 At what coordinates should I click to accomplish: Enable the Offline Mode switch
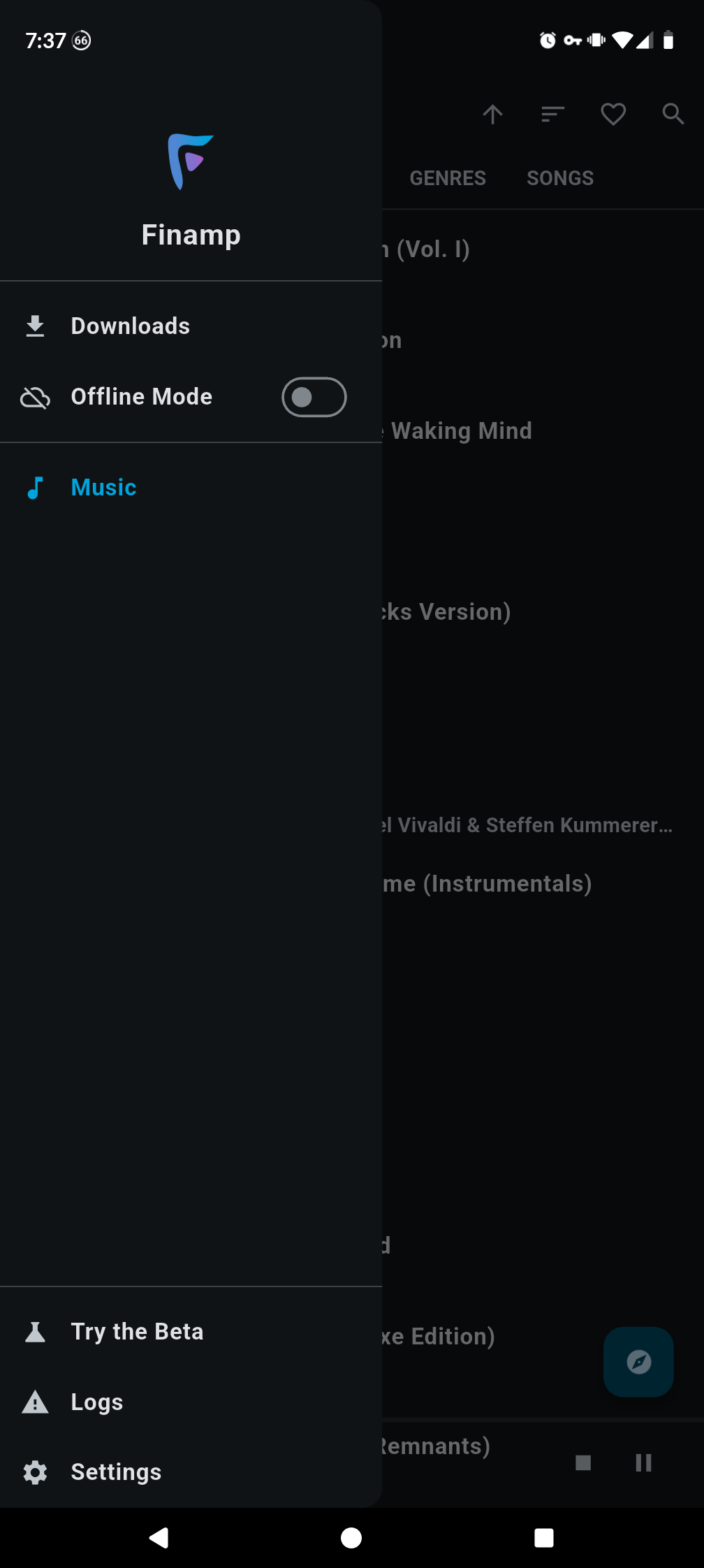click(314, 397)
